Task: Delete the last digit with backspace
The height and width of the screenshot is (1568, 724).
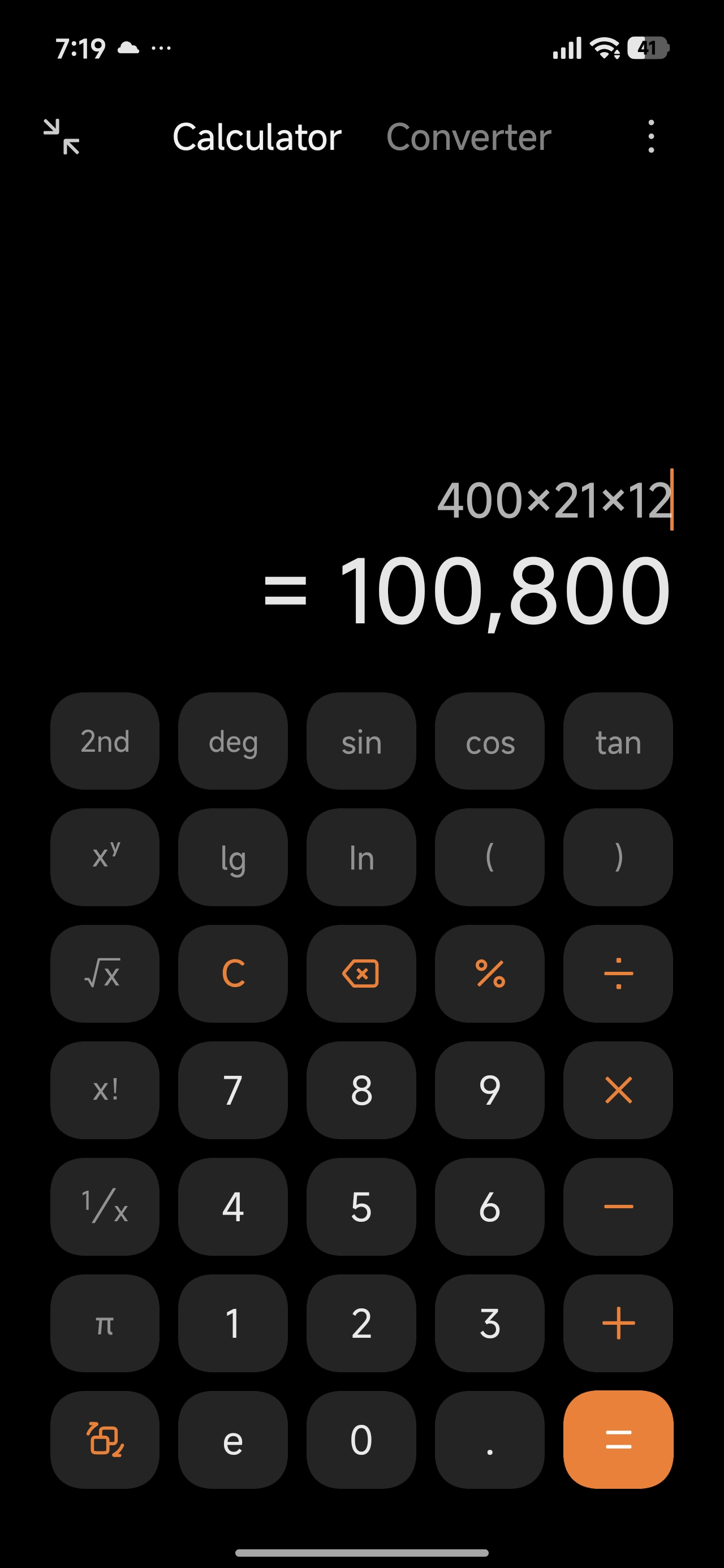Action: point(361,973)
